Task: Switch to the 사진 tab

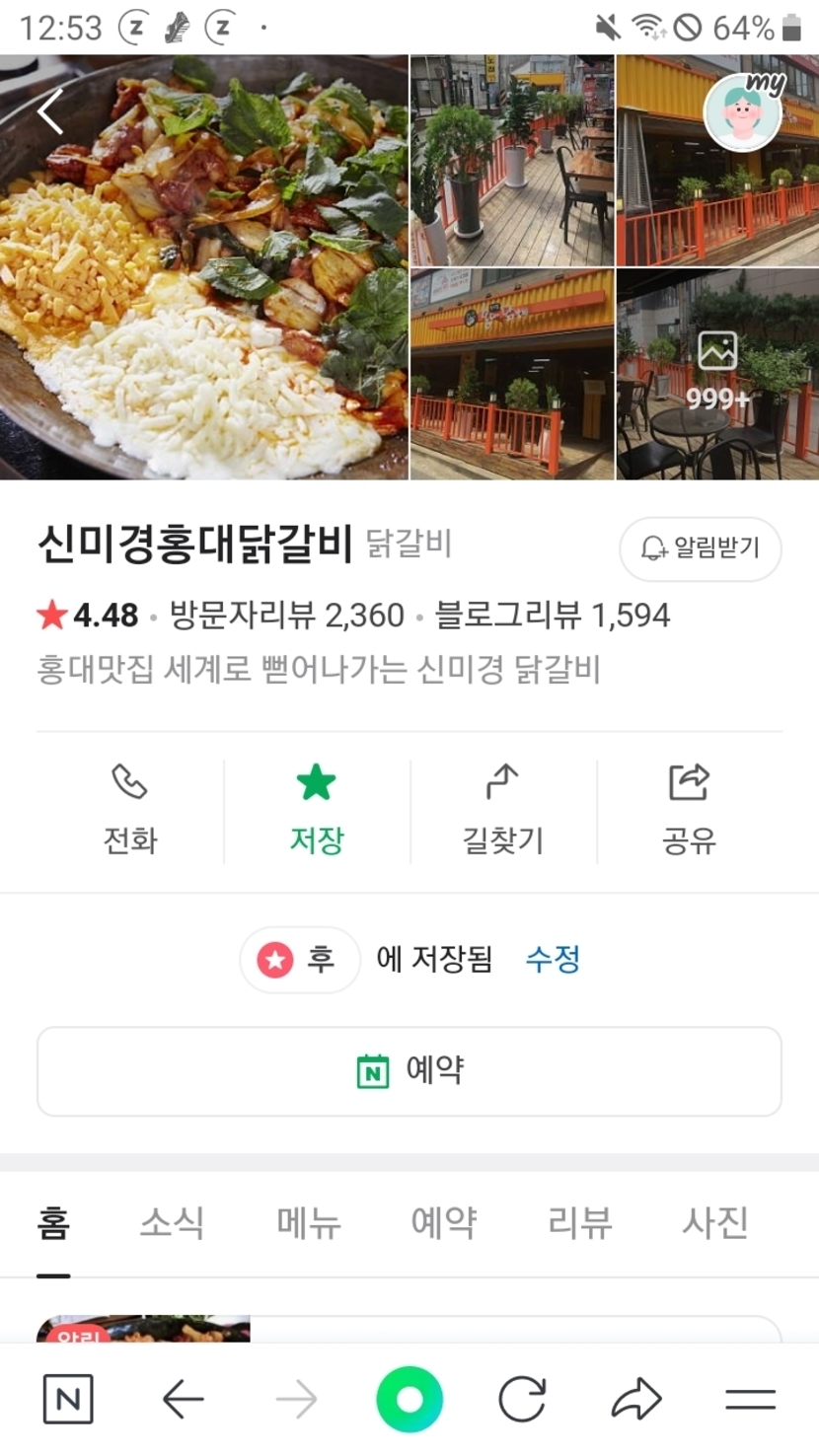Action: point(715,1223)
